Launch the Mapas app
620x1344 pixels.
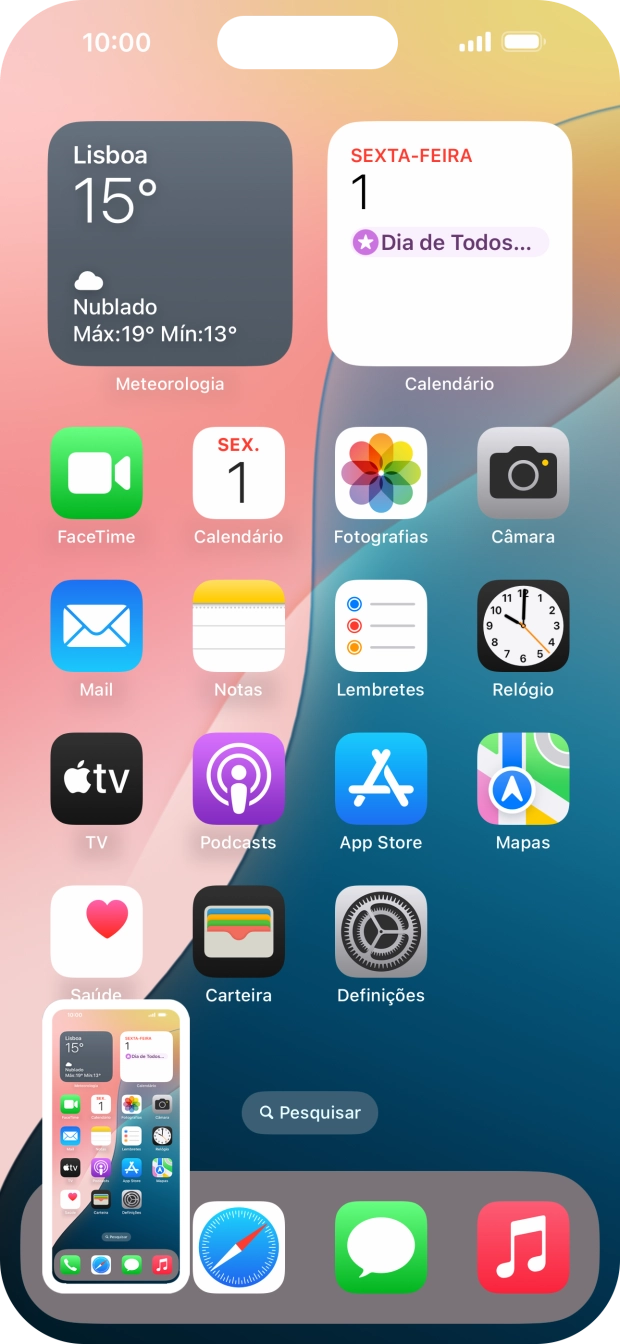(523, 779)
